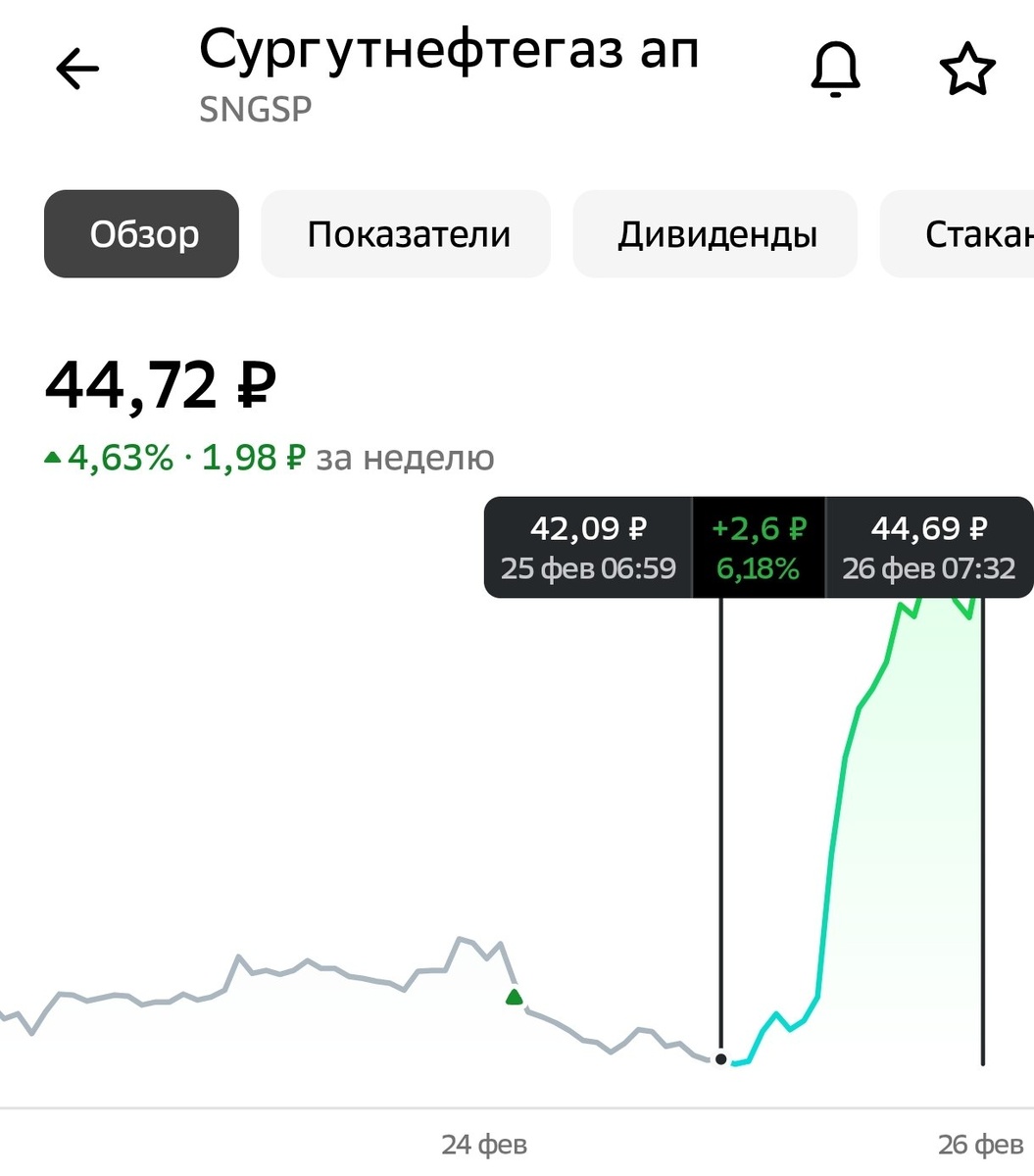Switch to the Стакан tab
The image size is (1034, 1176).
(958, 234)
